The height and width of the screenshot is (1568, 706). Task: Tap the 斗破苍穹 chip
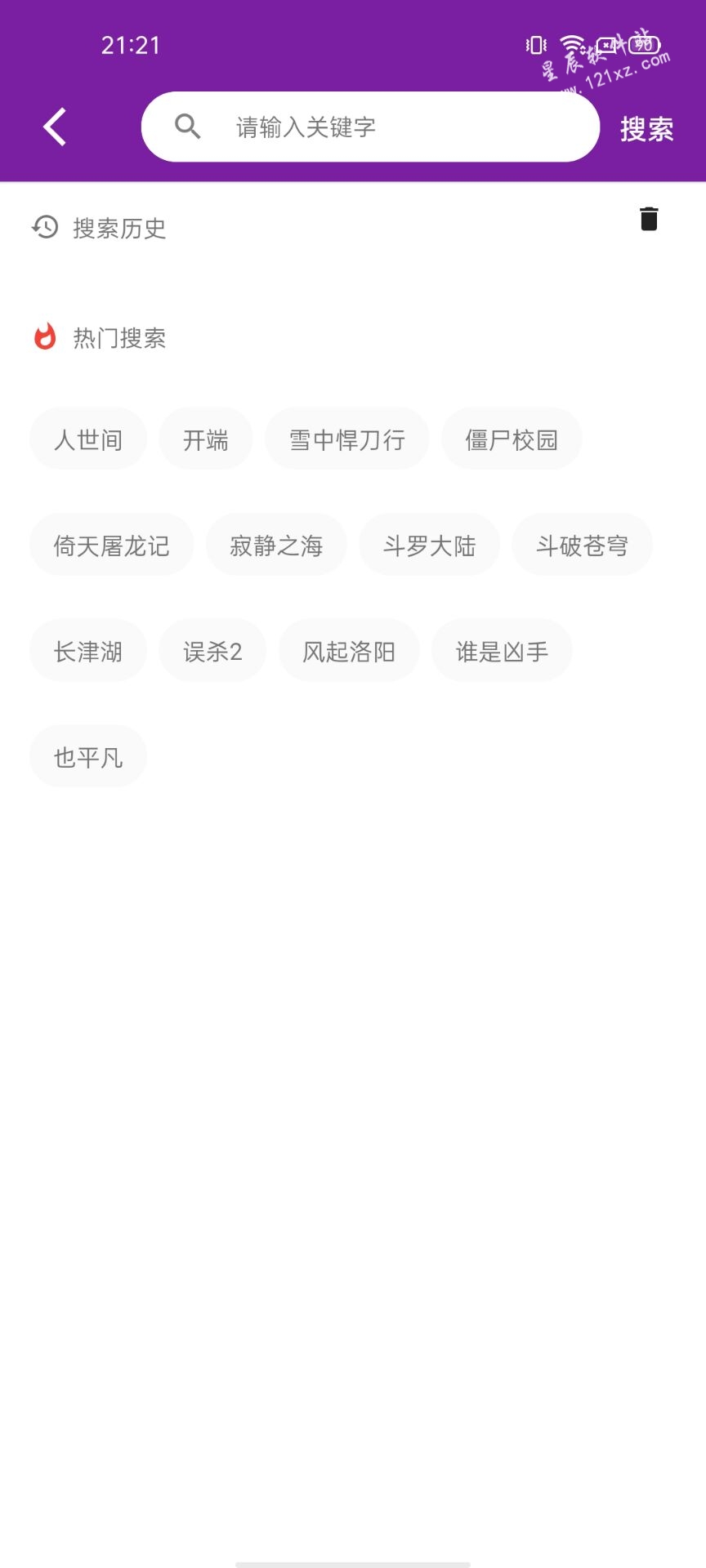[582, 545]
